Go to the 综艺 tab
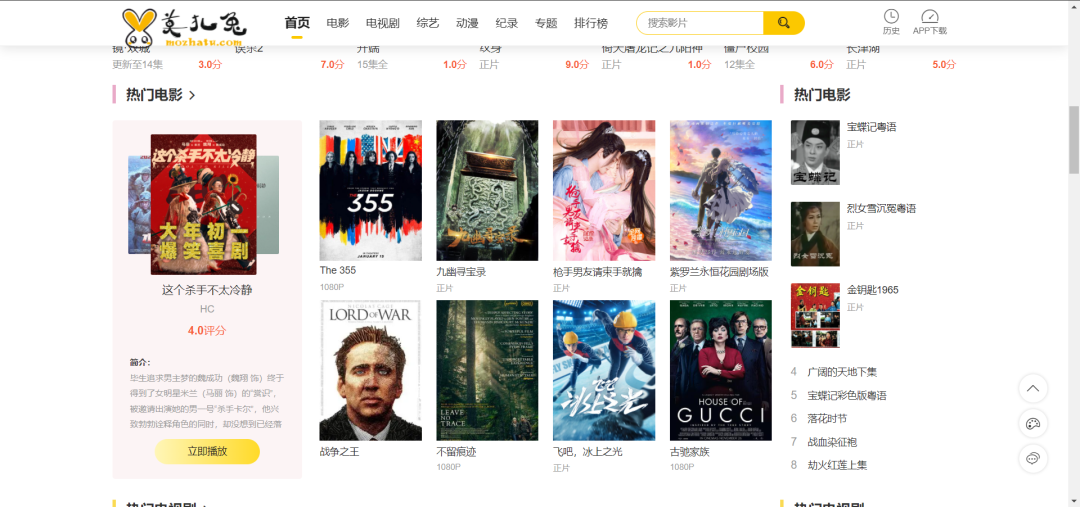 point(427,23)
